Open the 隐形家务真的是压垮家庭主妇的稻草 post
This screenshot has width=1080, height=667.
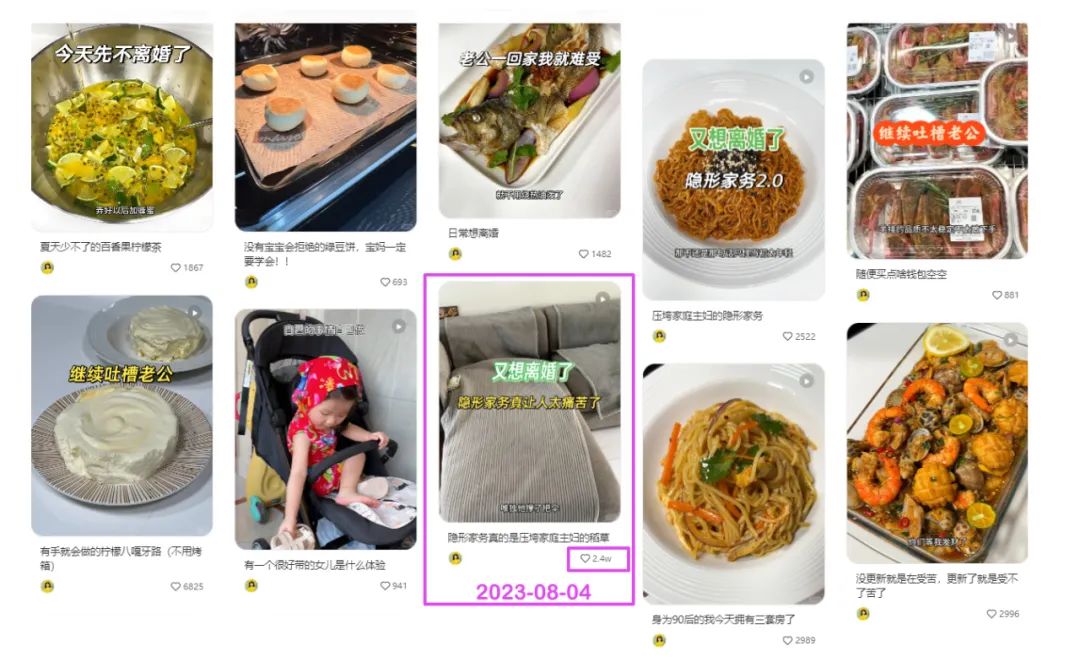[x=529, y=401]
